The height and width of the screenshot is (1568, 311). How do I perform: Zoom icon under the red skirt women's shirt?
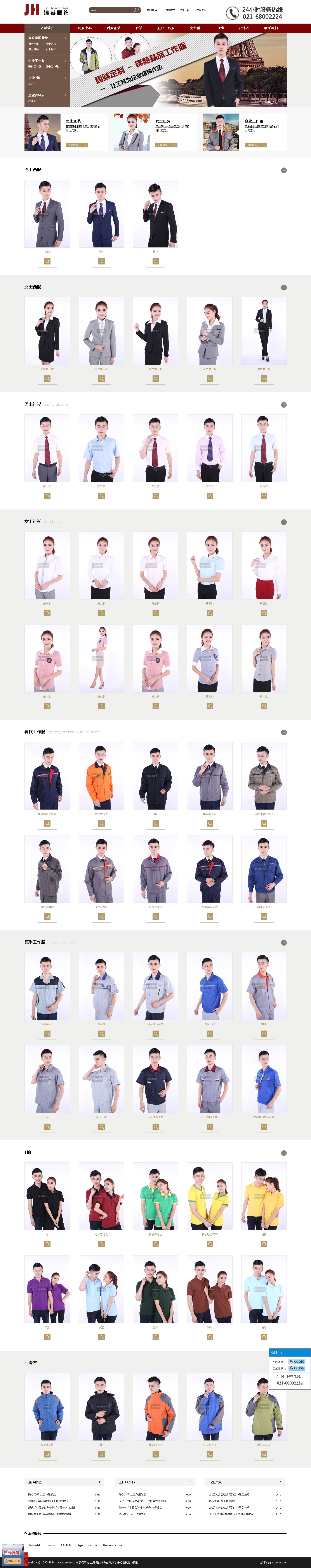[264, 613]
